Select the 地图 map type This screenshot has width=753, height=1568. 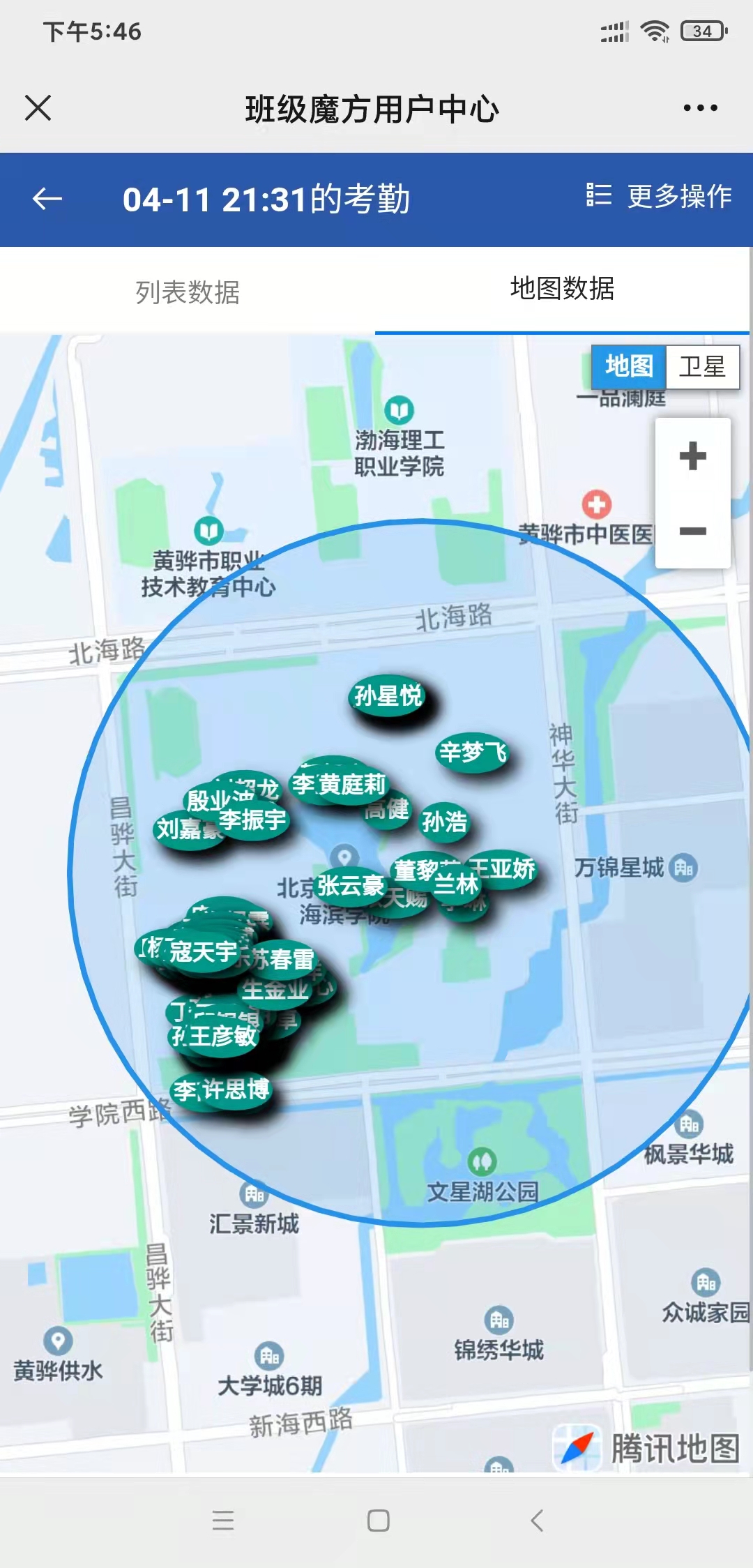(629, 367)
